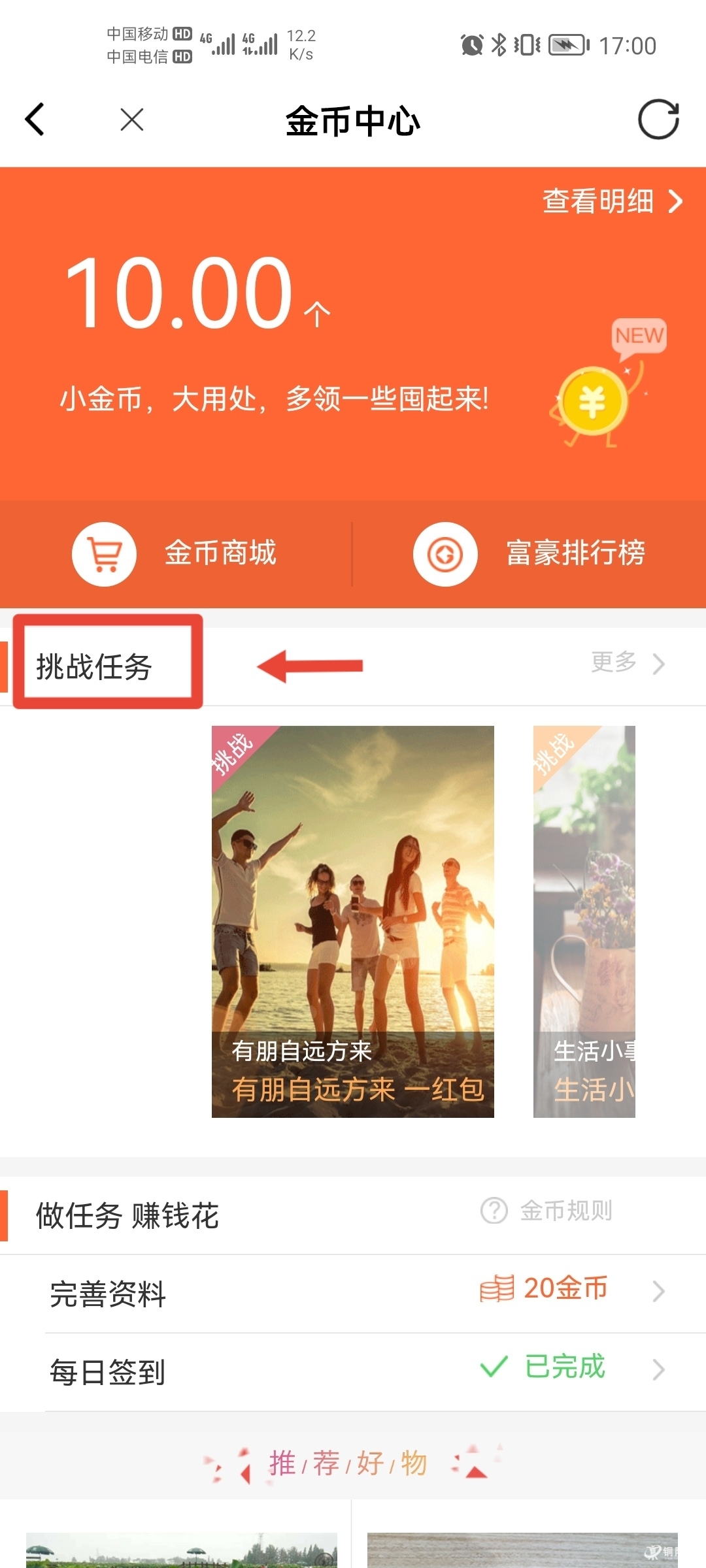The image size is (706, 1568).
Task: Refresh the 金币中心 page
Action: coord(658,120)
